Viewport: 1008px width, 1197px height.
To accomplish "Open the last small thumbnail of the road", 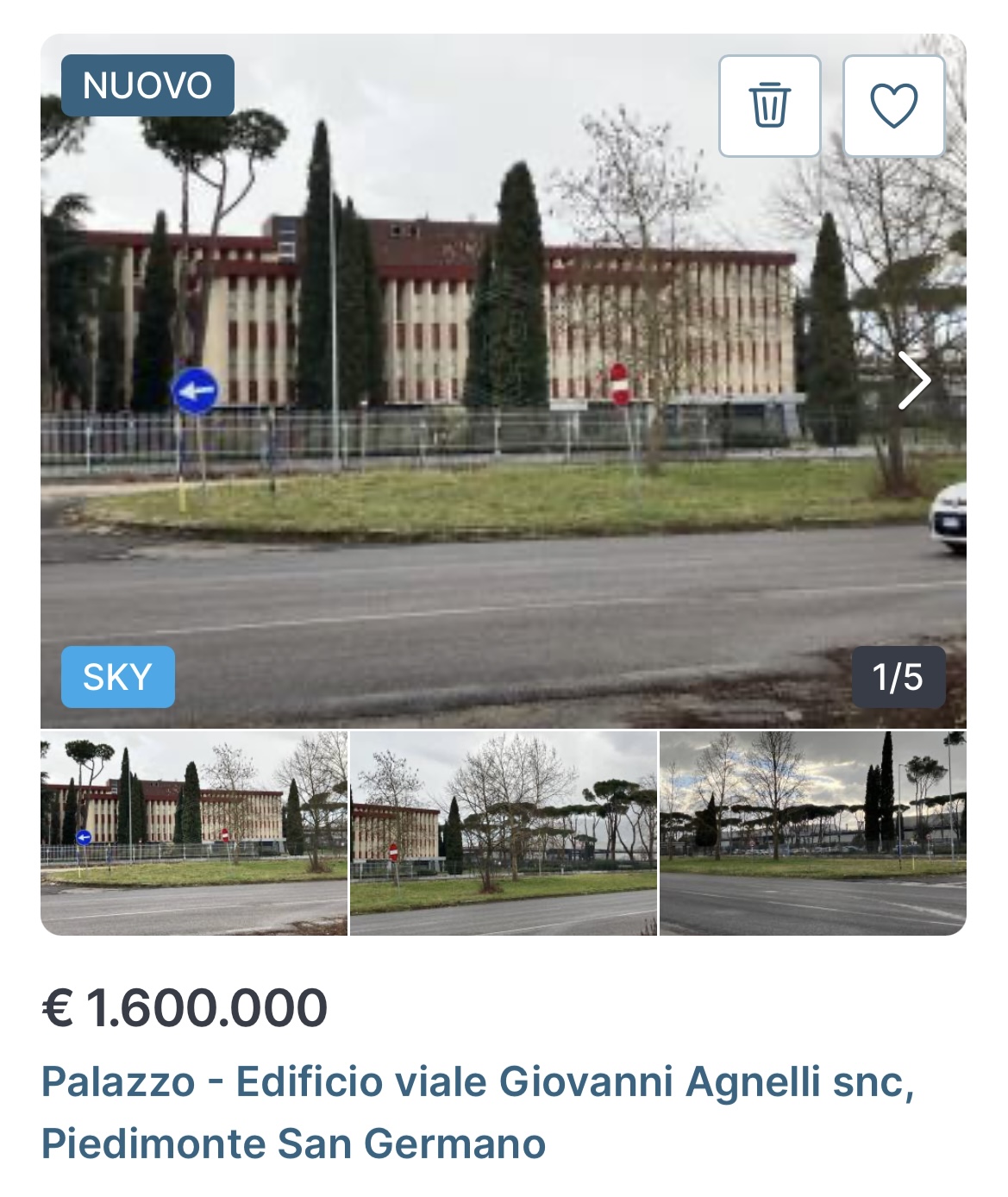I will point(812,833).
